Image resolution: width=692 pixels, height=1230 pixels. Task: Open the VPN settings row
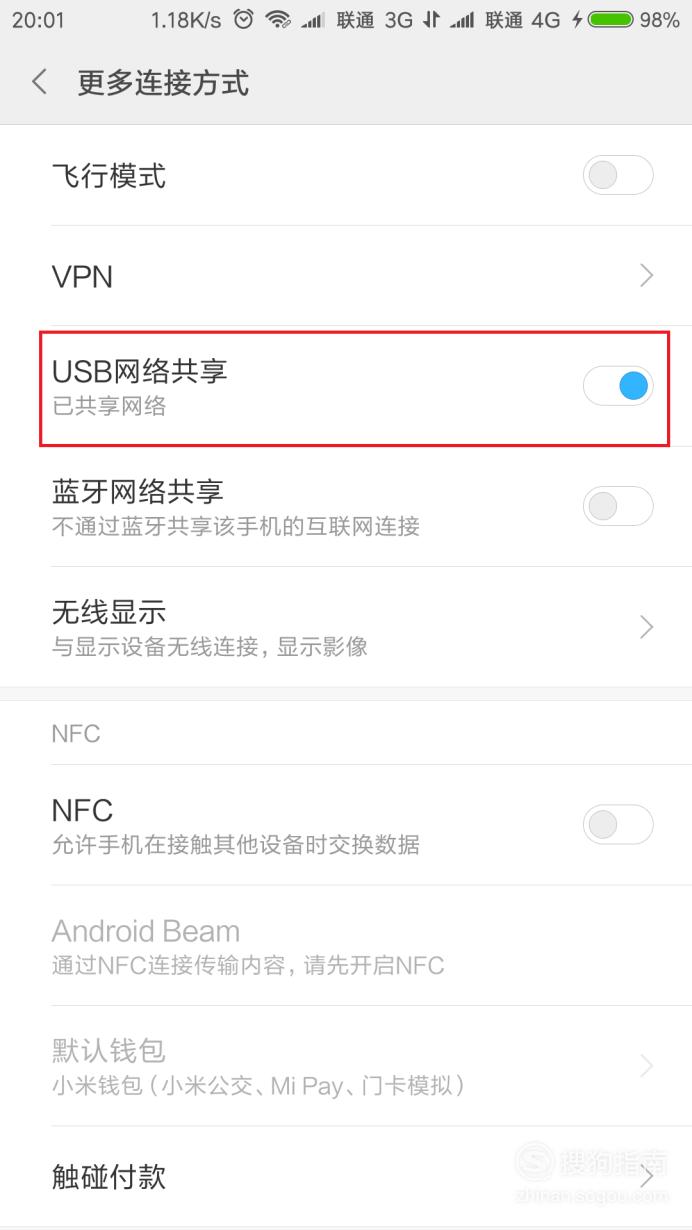tap(346, 276)
